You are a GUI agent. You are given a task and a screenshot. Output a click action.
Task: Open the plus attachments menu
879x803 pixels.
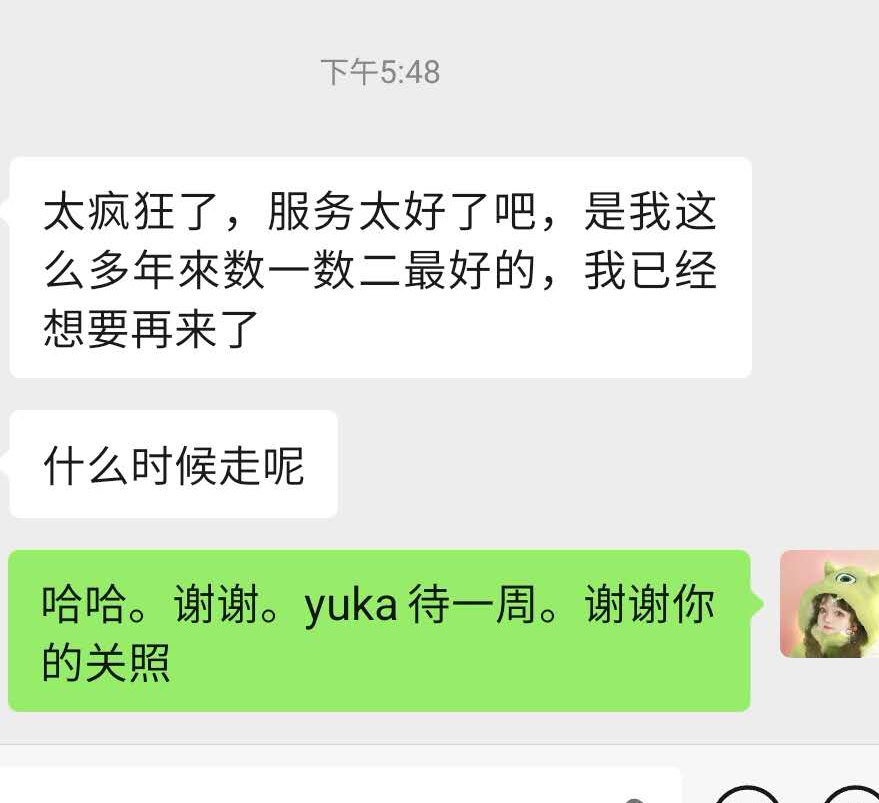click(853, 796)
